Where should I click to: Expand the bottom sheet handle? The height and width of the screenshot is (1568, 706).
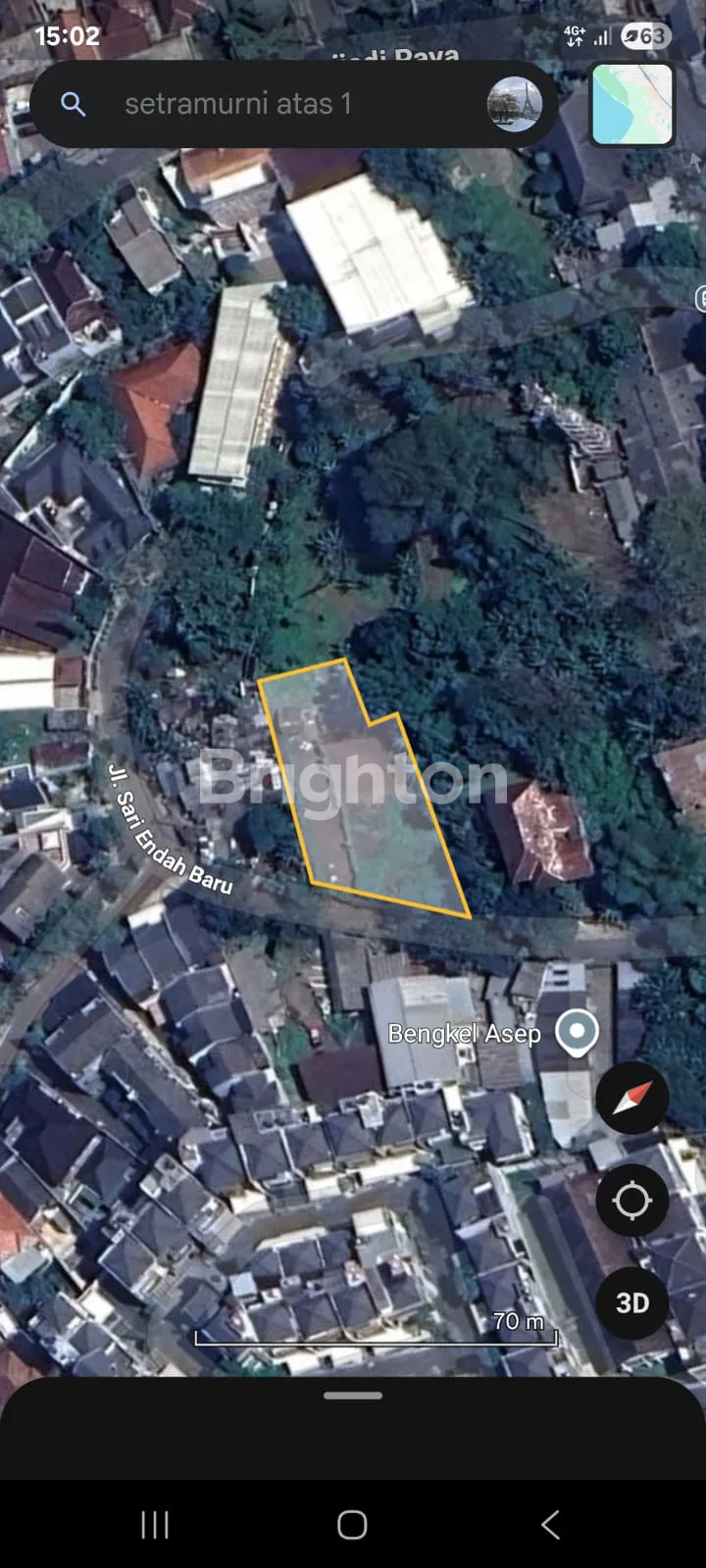tap(353, 1396)
